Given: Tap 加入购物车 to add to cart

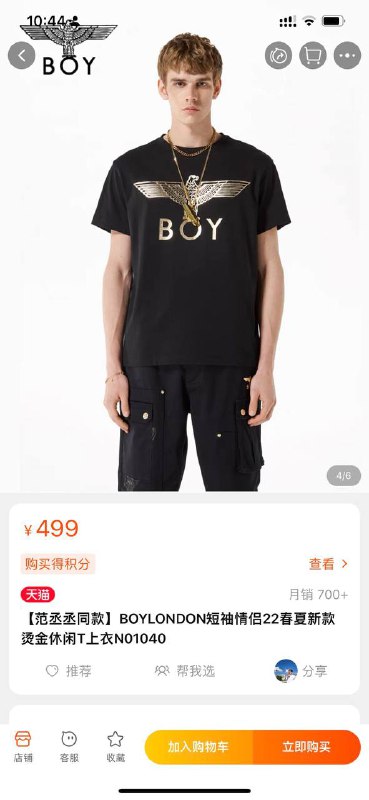Looking at the screenshot, I should 199,747.
